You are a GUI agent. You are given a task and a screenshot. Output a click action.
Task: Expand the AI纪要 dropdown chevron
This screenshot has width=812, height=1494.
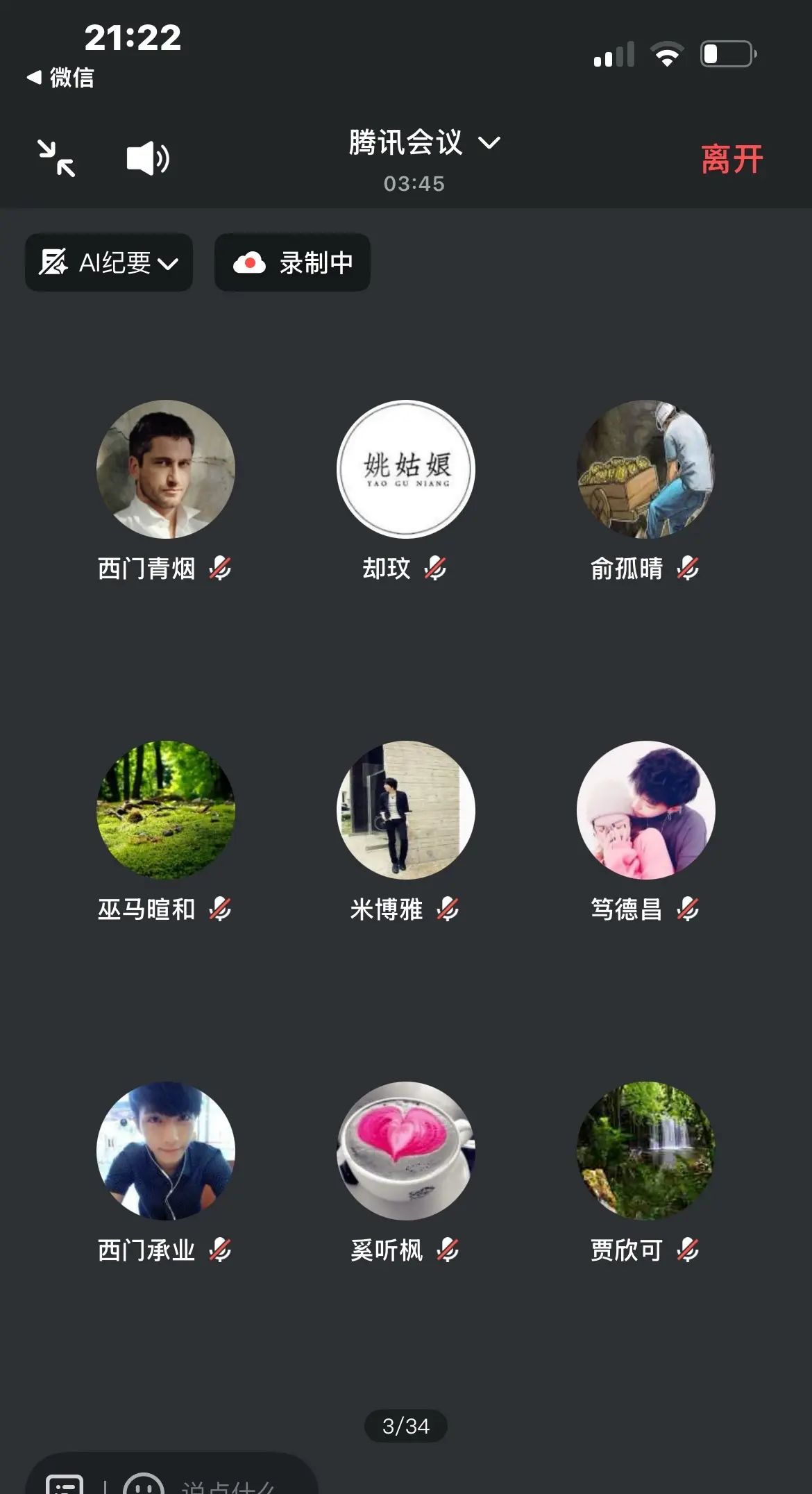tap(167, 264)
